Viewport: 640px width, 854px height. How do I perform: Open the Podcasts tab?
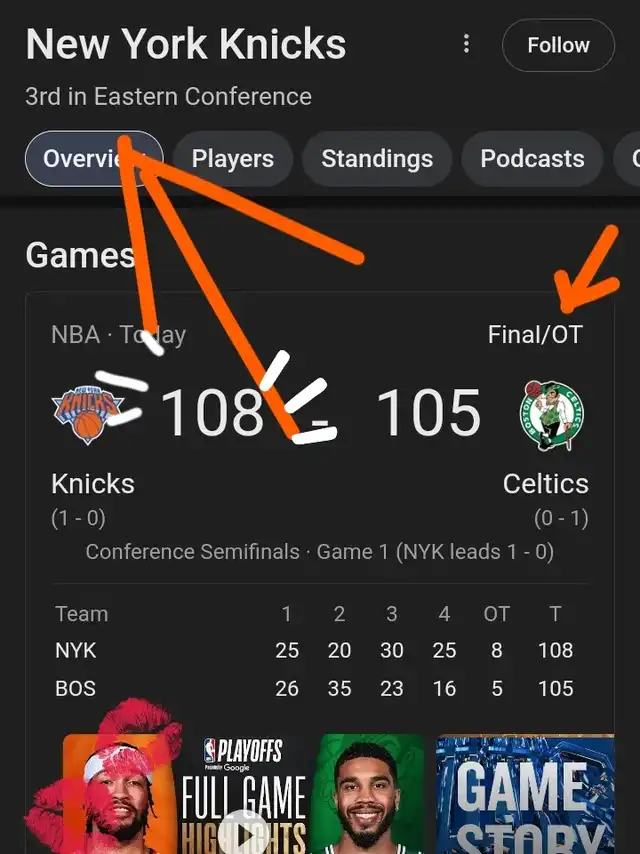[532, 159]
